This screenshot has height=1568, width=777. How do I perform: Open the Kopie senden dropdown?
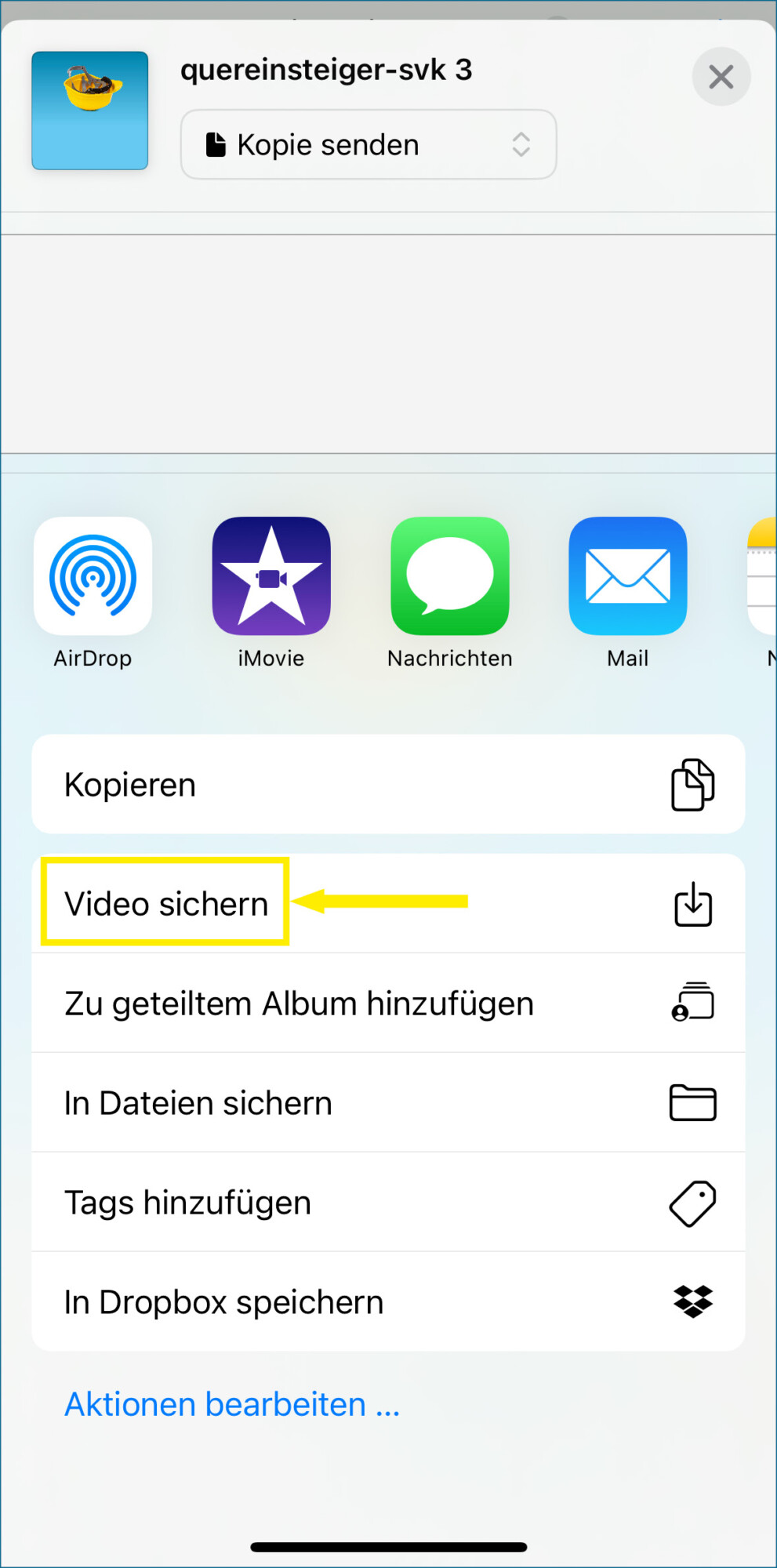click(x=369, y=144)
